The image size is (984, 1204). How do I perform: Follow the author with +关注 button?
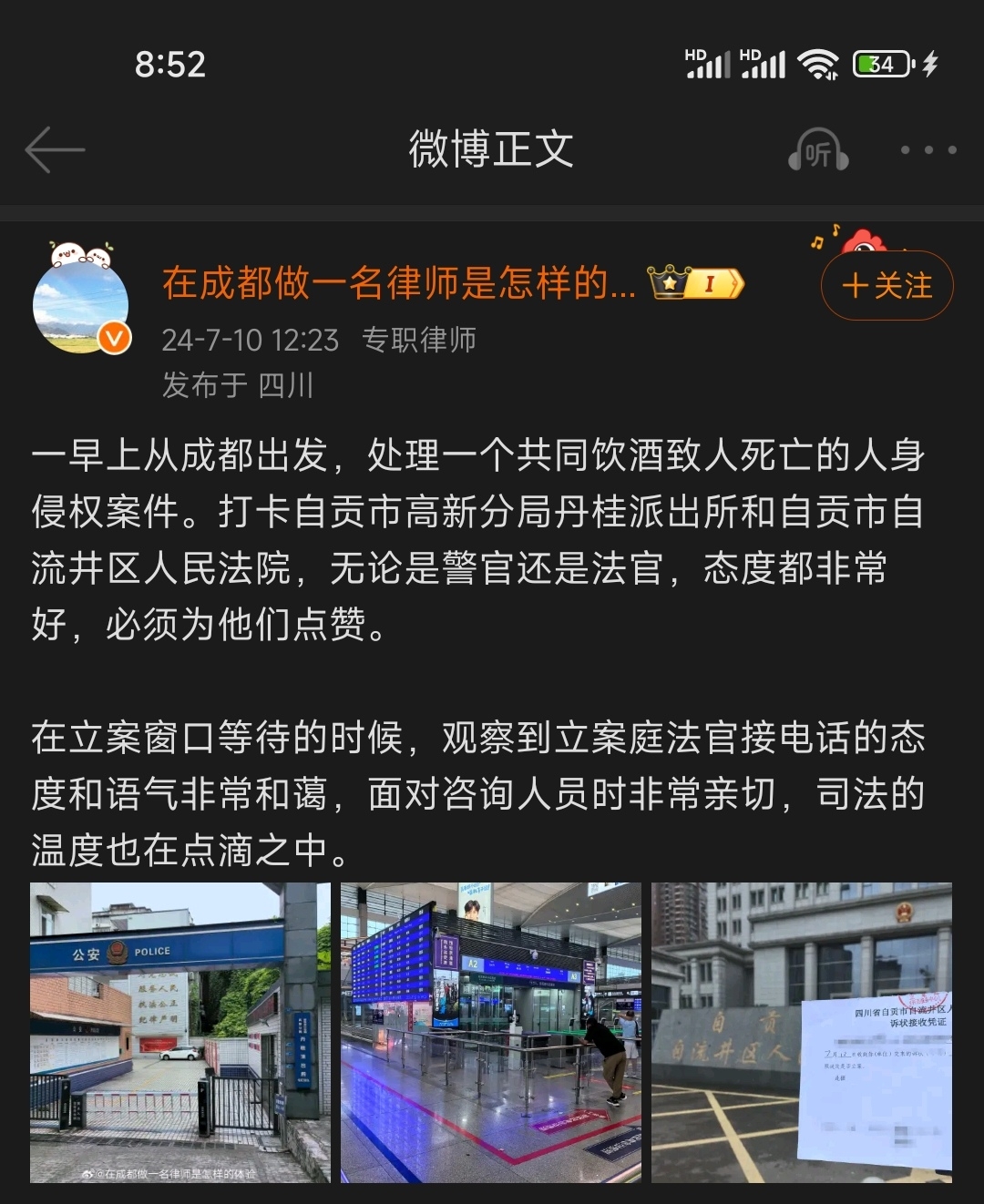click(x=887, y=286)
